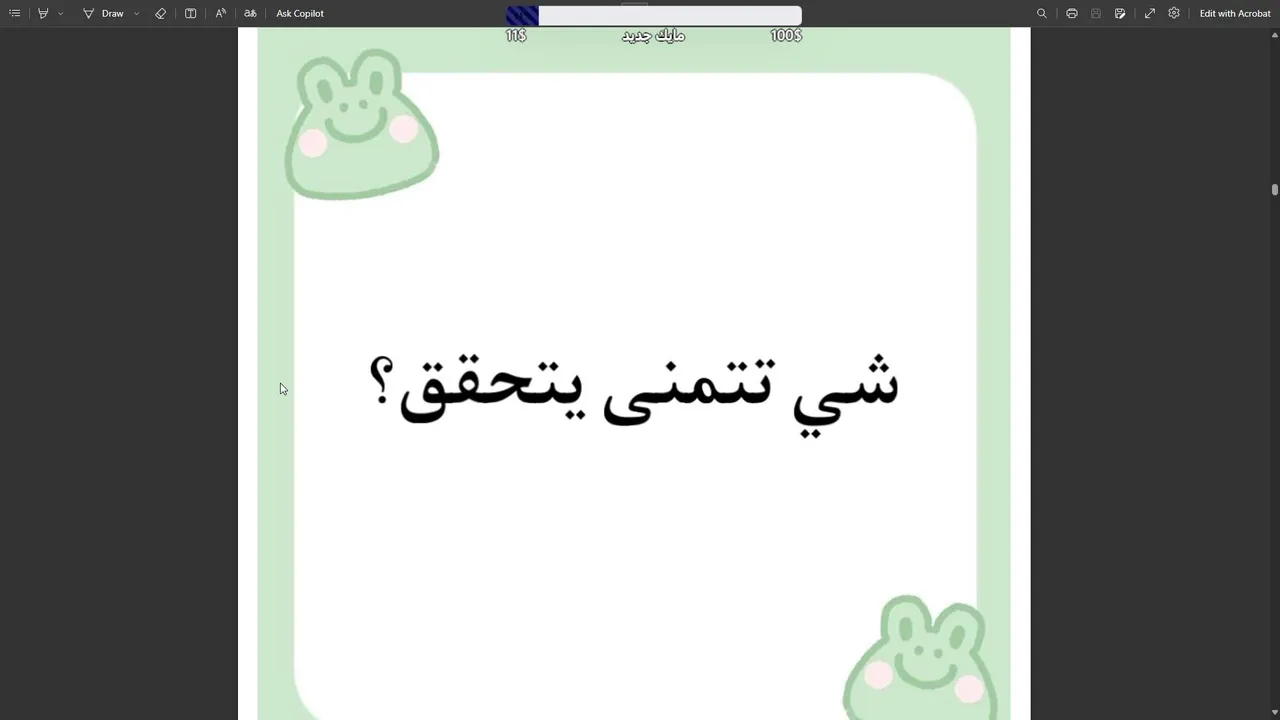This screenshot has height=720, width=1280.
Task: Activate the Draw tool
Action: [103, 13]
